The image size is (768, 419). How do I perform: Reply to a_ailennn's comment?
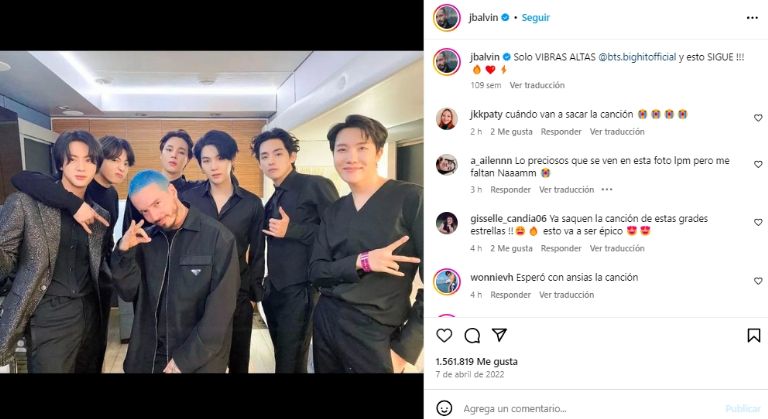pos(510,189)
